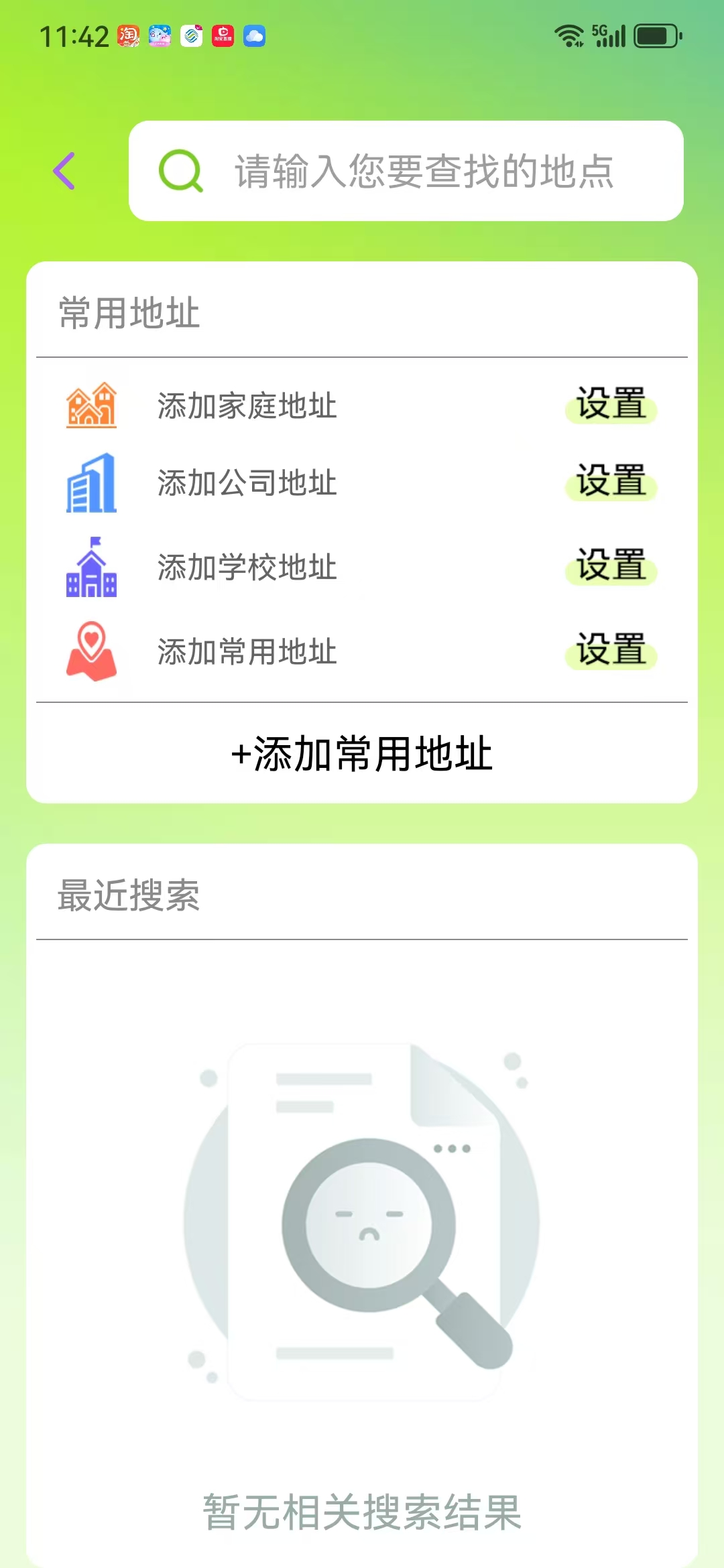The height and width of the screenshot is (1568, 724).
Task: Set the company address (公司地址)
Action: tap(611, 482)
